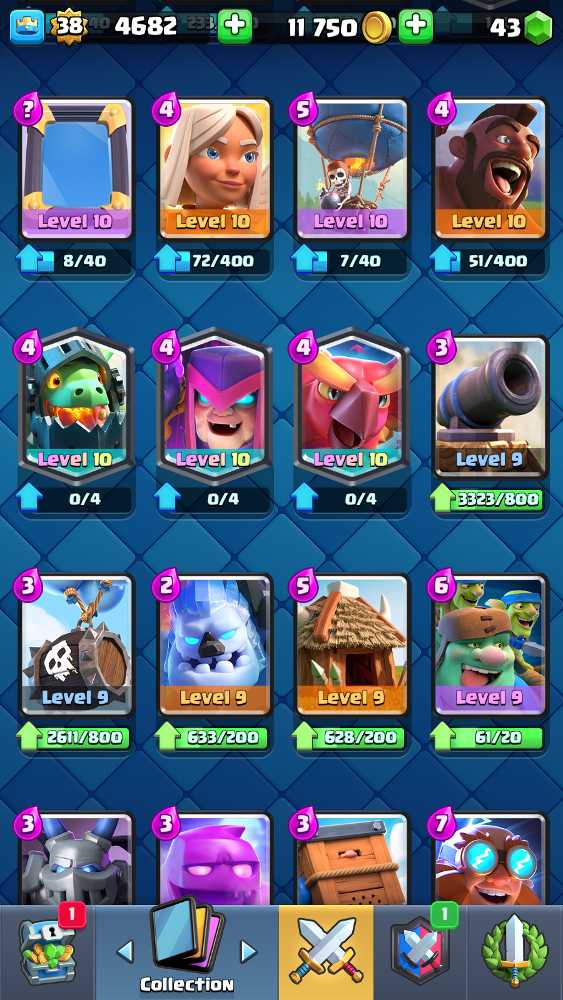This screenshot has height=1000, width=563.
Task: Open the Mirror card with 8/40 progress
Action: click(77, 169)
